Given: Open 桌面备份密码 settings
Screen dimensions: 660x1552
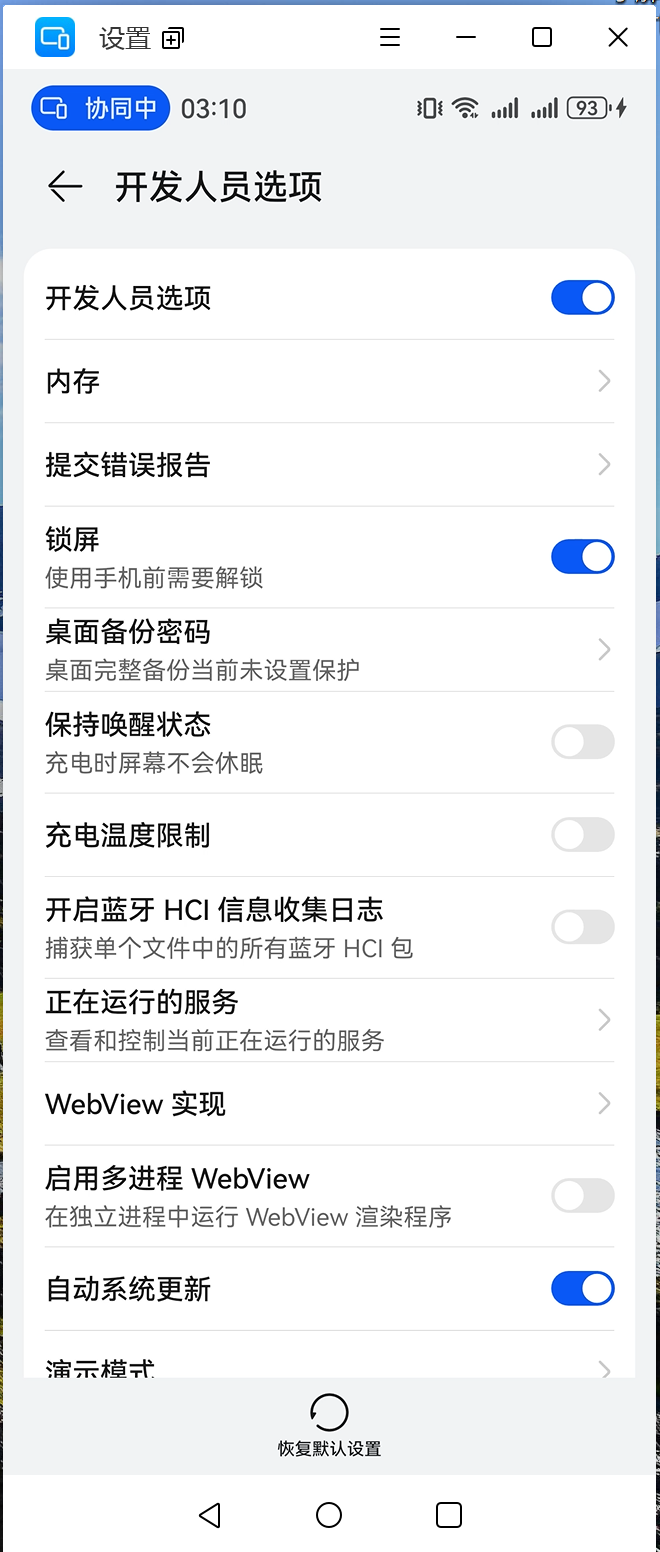Looking at the screenshot, I should 329,649.
